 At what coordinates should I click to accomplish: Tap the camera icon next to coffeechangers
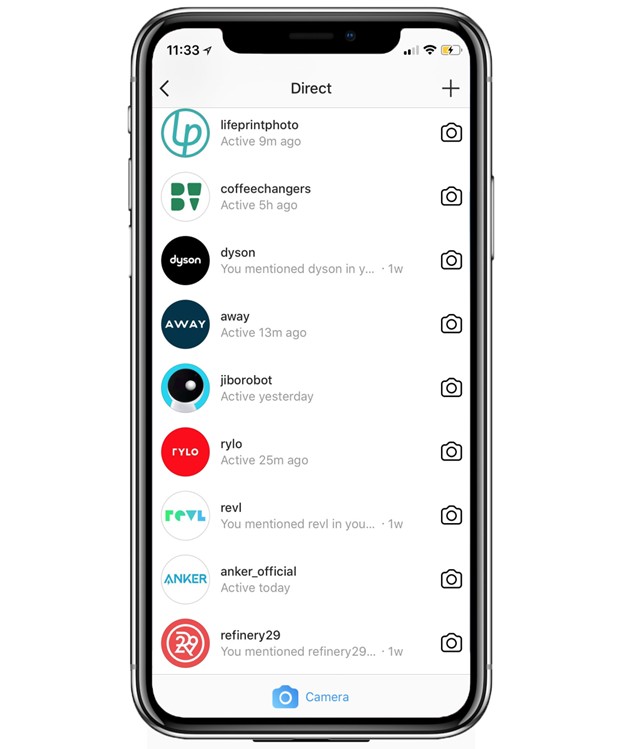(451, 196)
